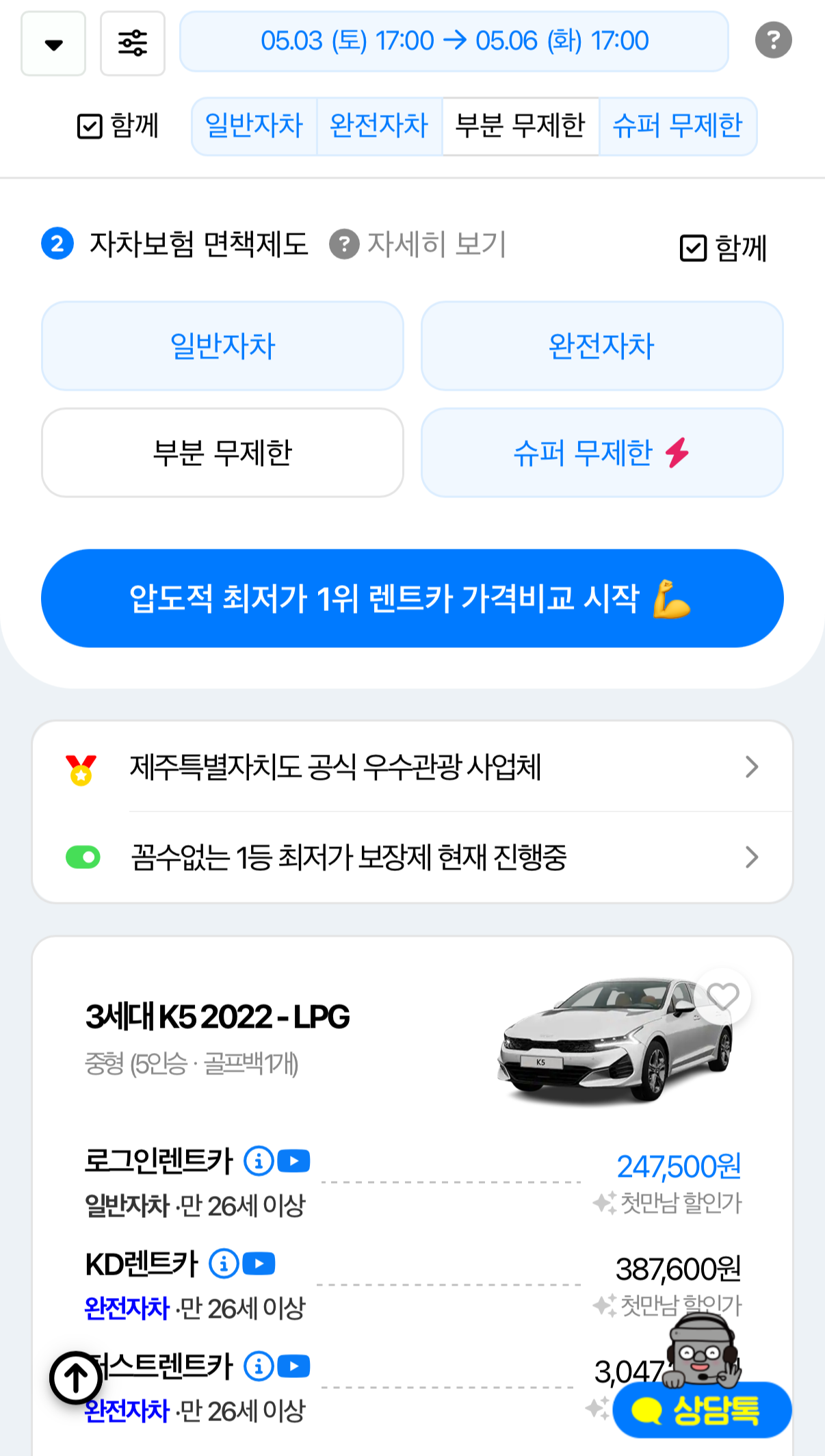825x1456 pixels.
Task: Open info icon beside 퍼스트렌트카
Action: pyautogui.click(x=259, y=1366)
